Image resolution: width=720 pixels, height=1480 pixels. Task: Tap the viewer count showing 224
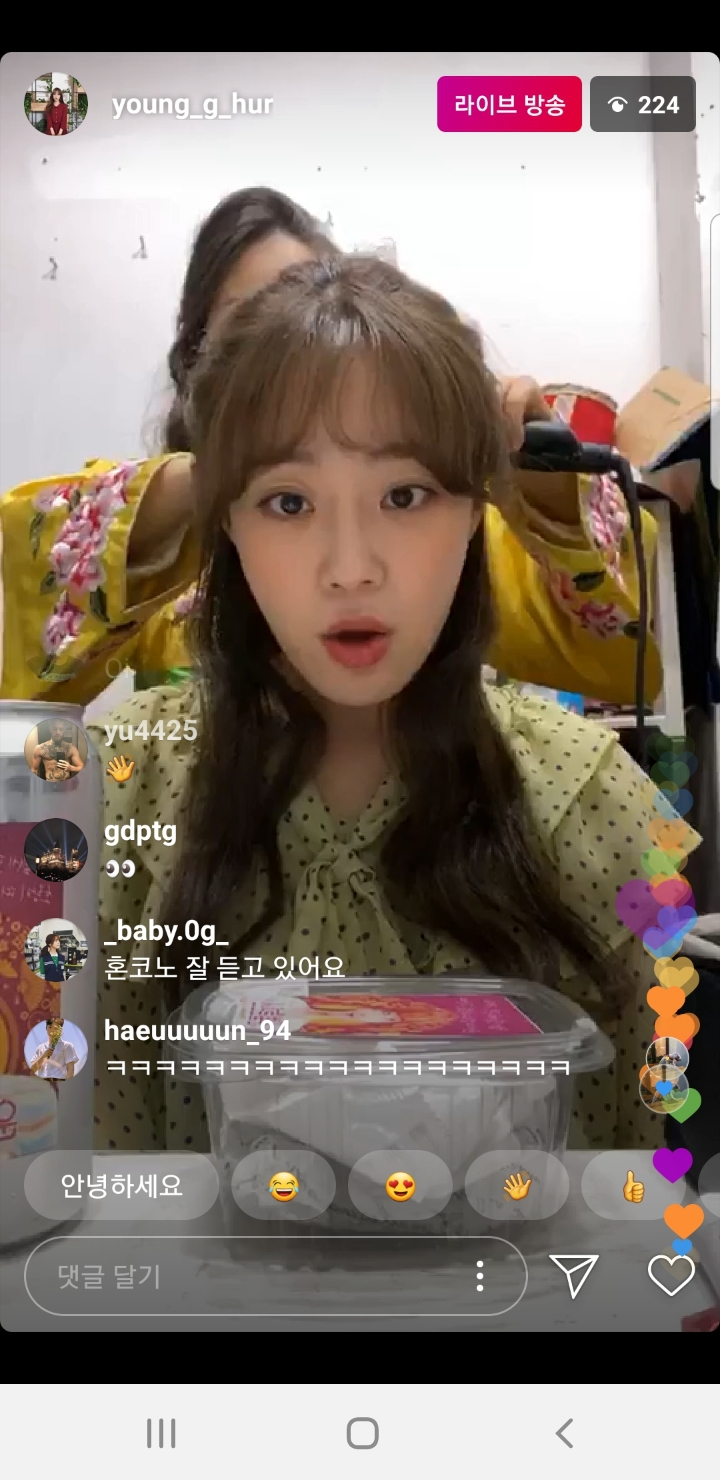[643, 105]
